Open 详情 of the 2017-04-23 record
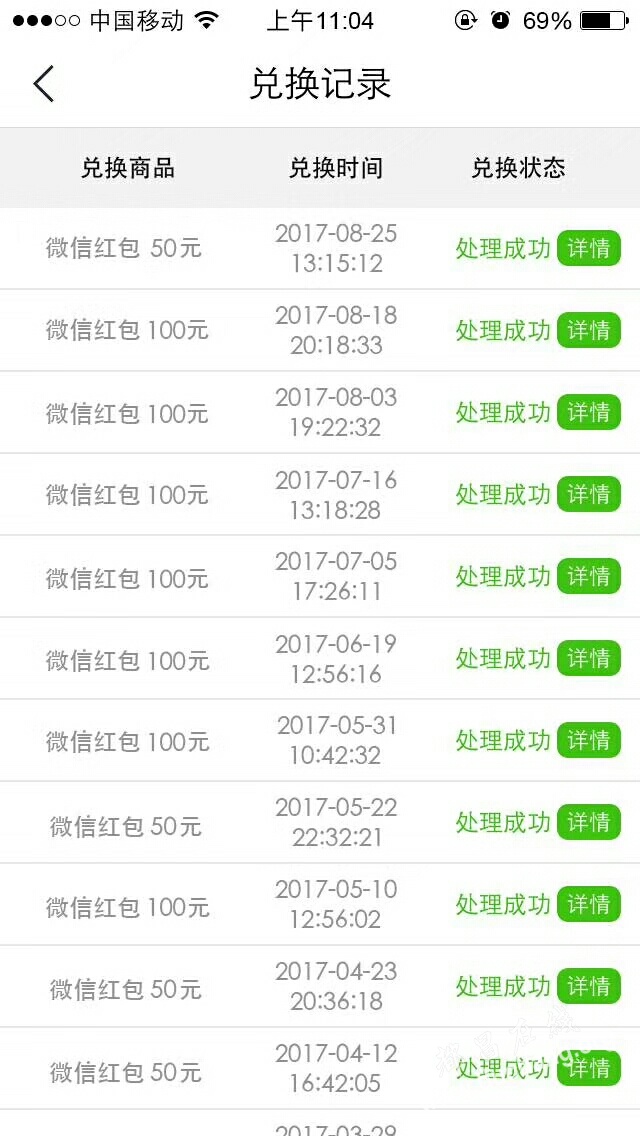This screenshot has height=1136, width=640. (x=589, y=986)
